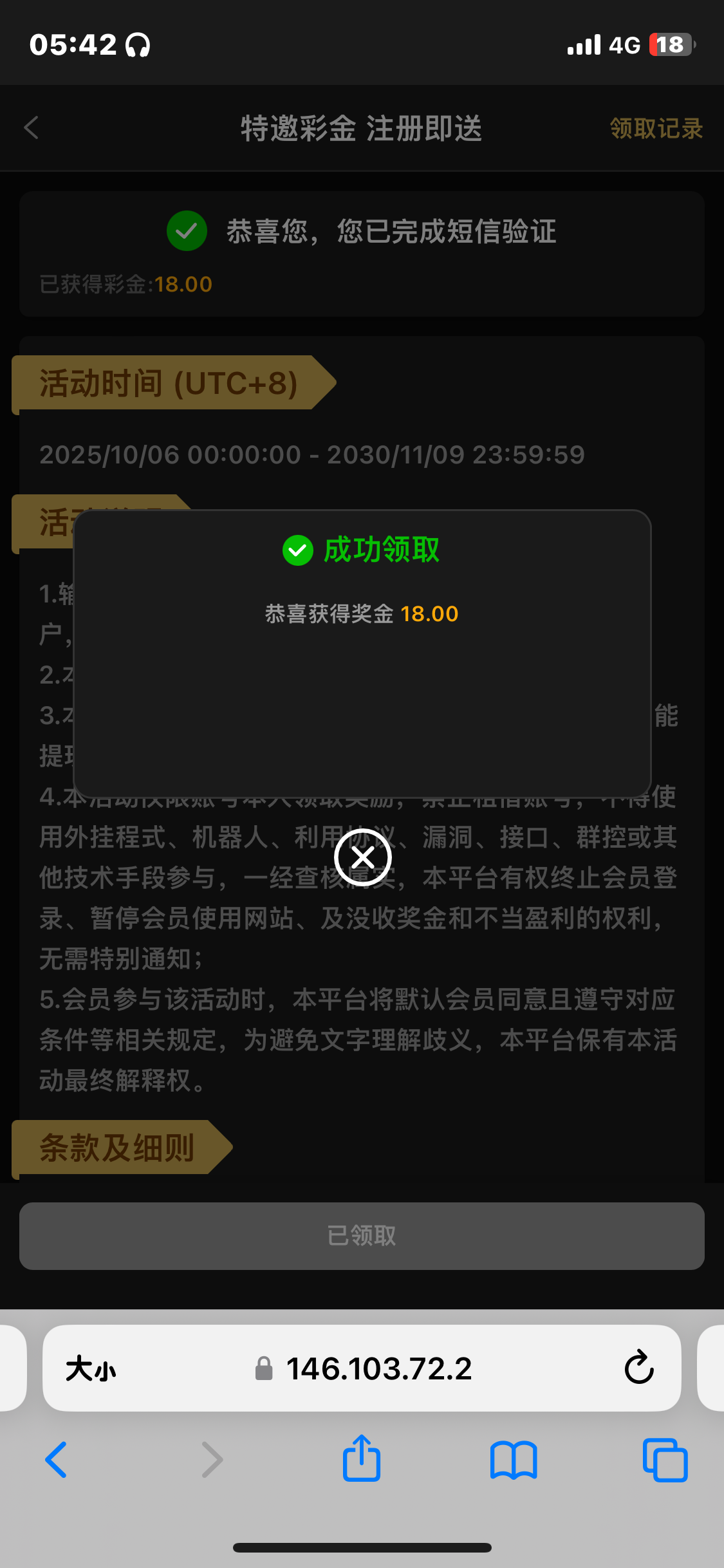Screen dimensions: 724x1568
Task: Tap the green verification checkmark near 恭喜您
Action: click(186, 231)
